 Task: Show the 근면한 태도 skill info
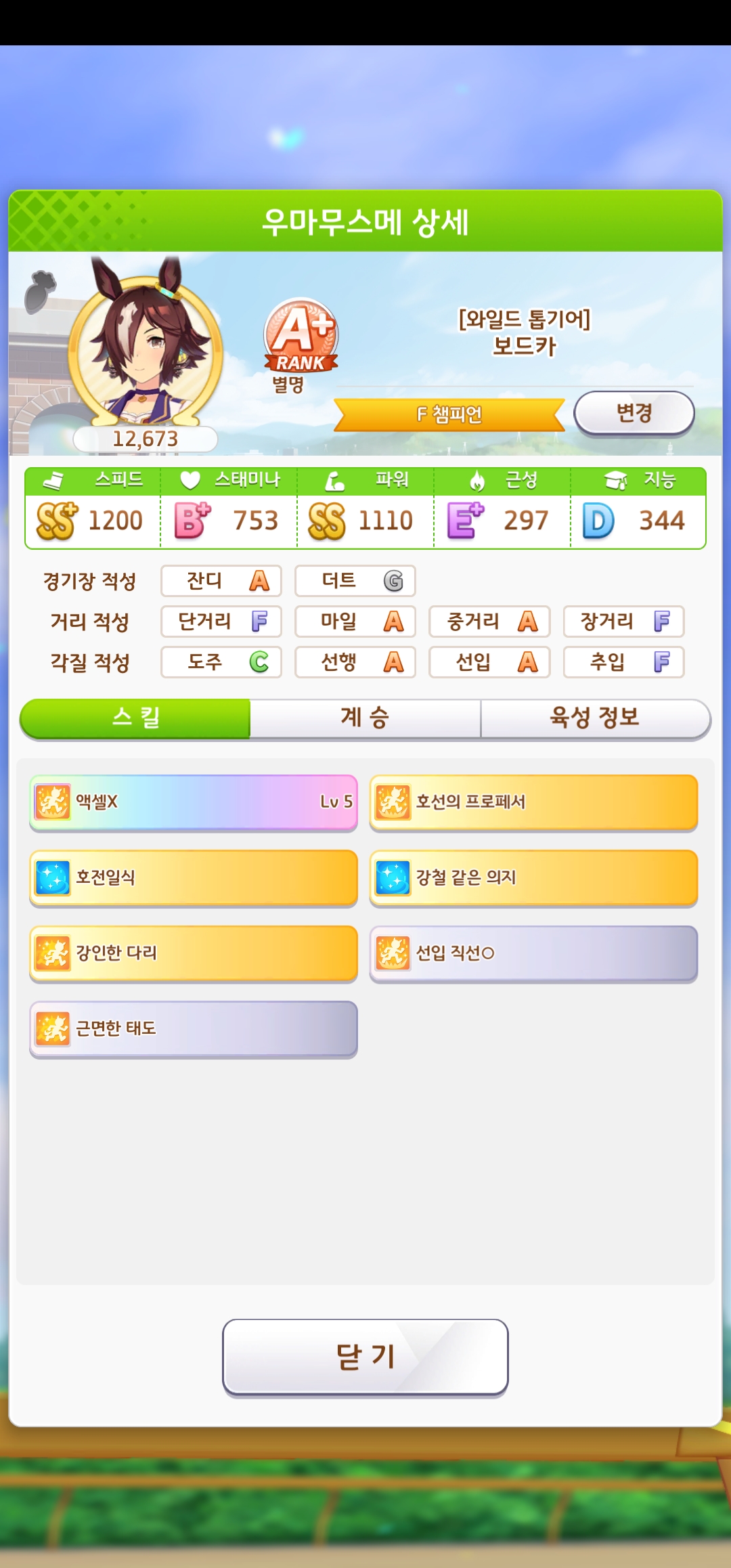[194, 1028]
